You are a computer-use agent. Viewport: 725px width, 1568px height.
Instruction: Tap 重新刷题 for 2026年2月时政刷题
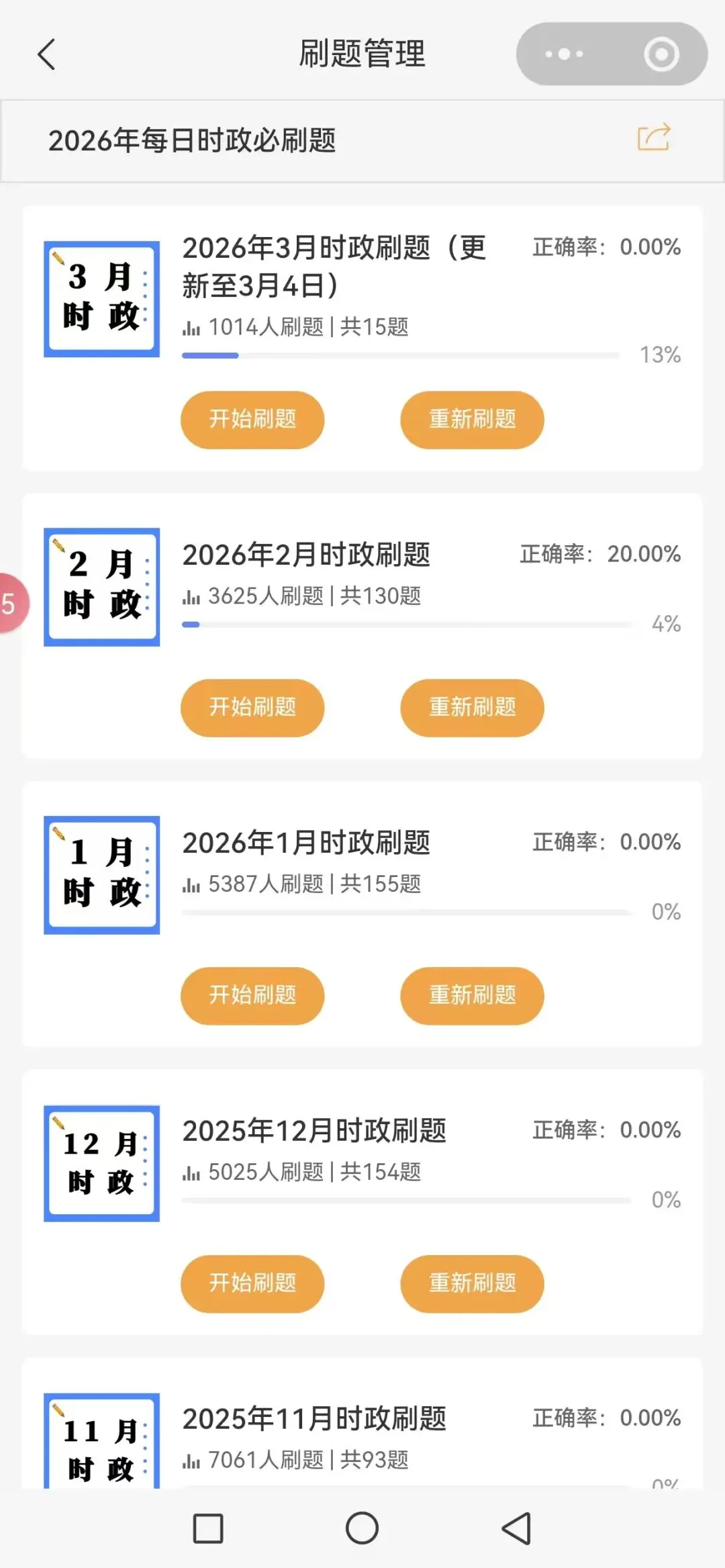point(472,707)
